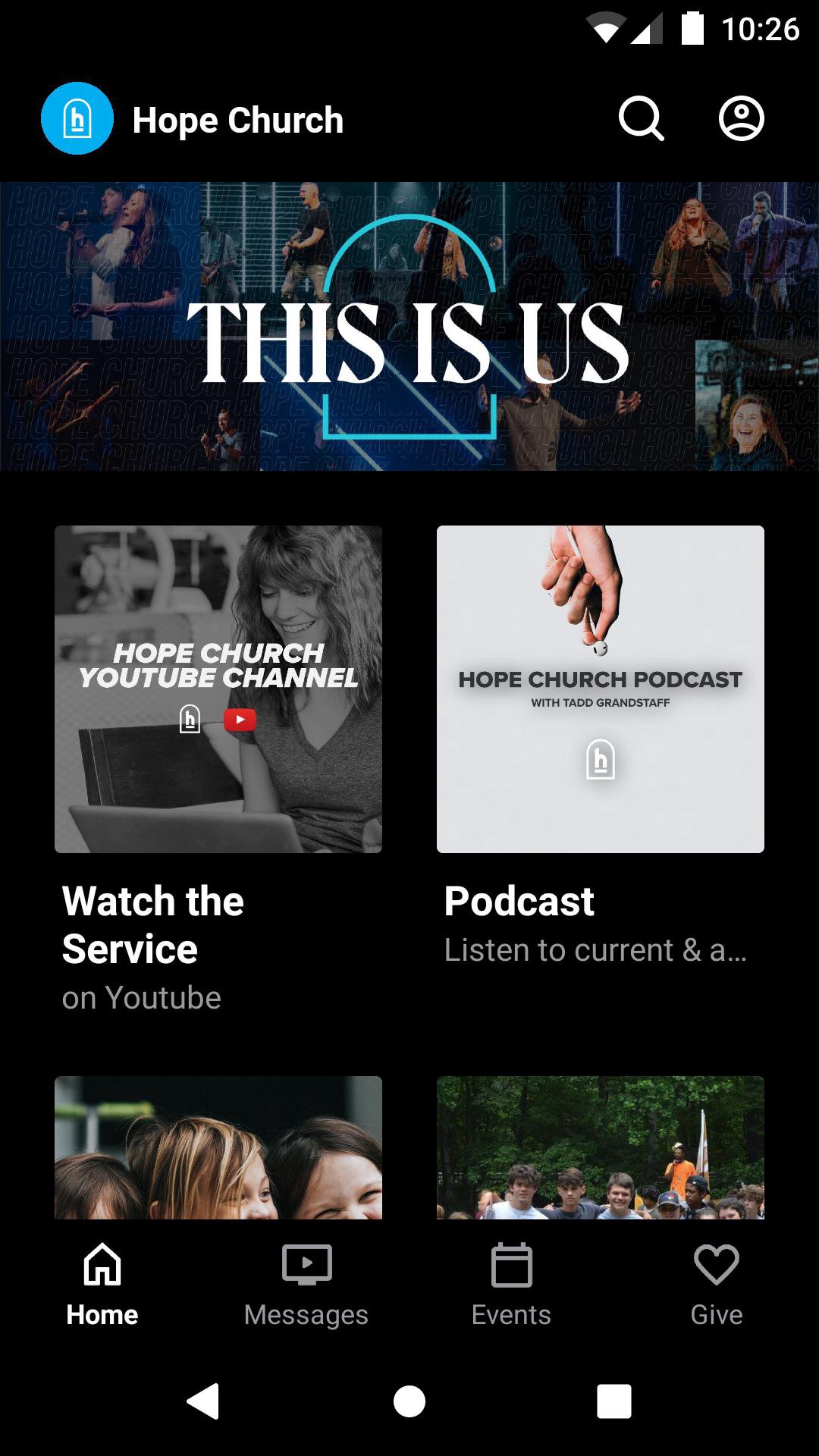
Task: Open the user profile icon
Action: [x=741, y=119]
